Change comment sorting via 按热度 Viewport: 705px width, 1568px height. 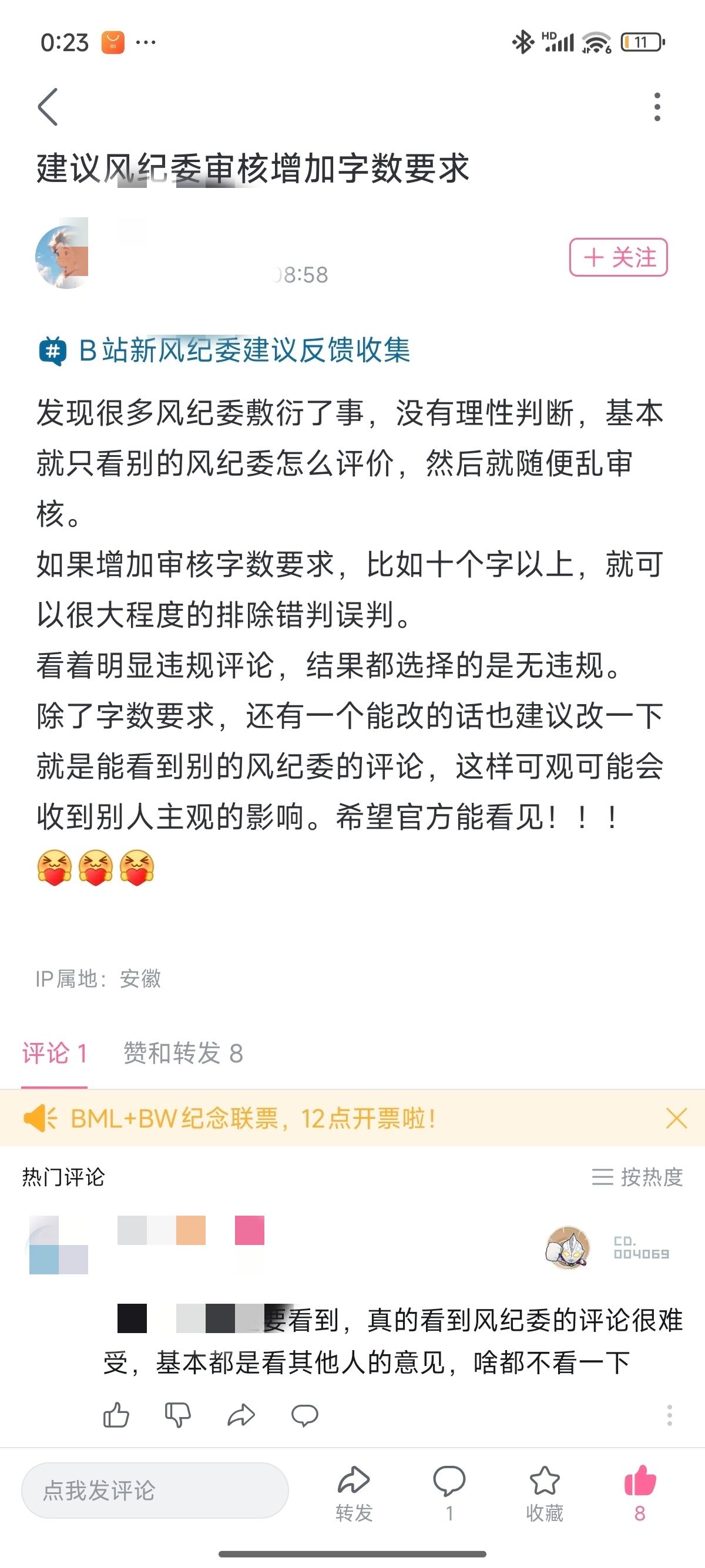pyautogui.click(x=637, y=1177)
